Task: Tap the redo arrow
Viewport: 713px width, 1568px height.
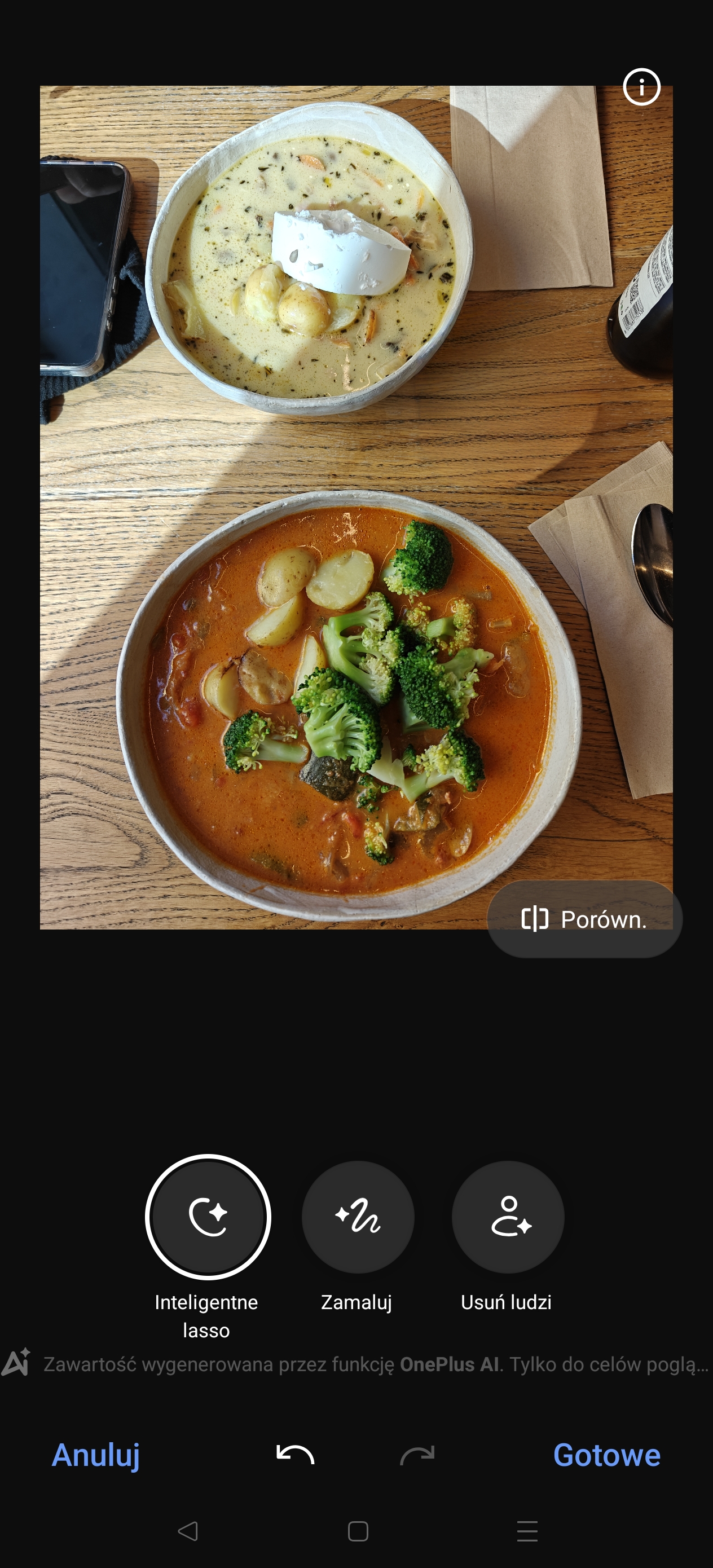Action: click(417, 1455)
